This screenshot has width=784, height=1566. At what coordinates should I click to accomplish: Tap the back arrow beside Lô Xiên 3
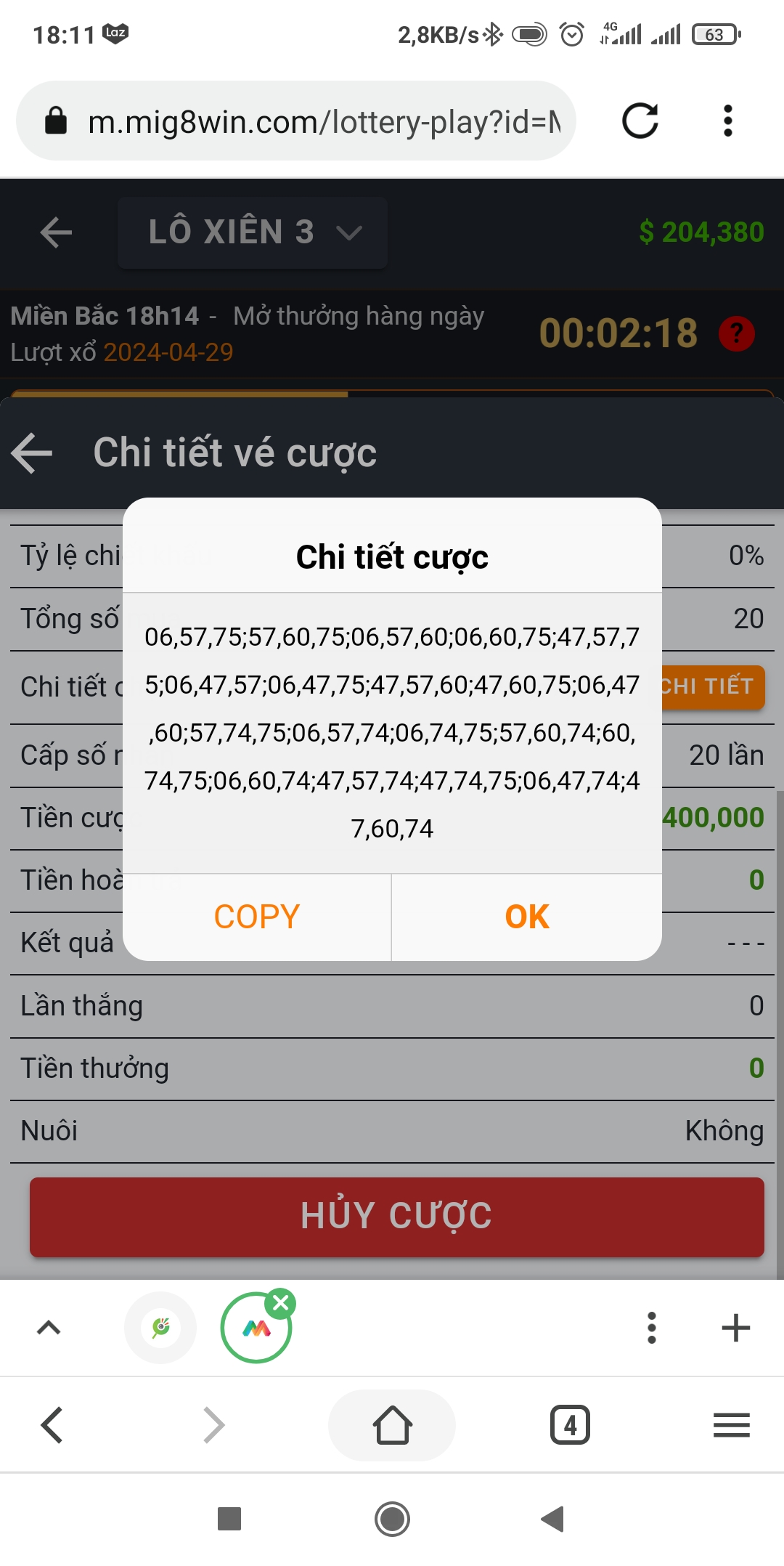(57, 232)
